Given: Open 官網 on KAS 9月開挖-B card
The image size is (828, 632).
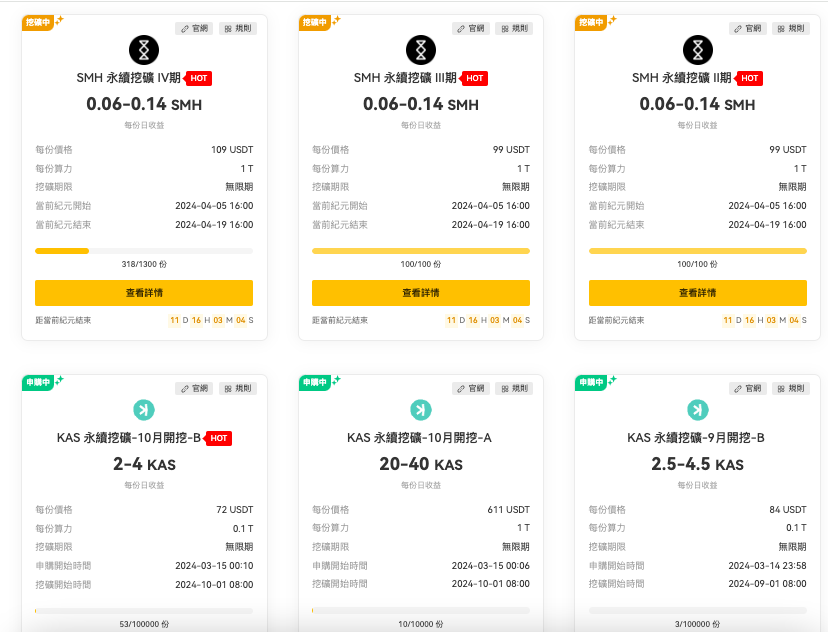Looking at the screenshot, I should pyautogui.click(x=749, y=389).
